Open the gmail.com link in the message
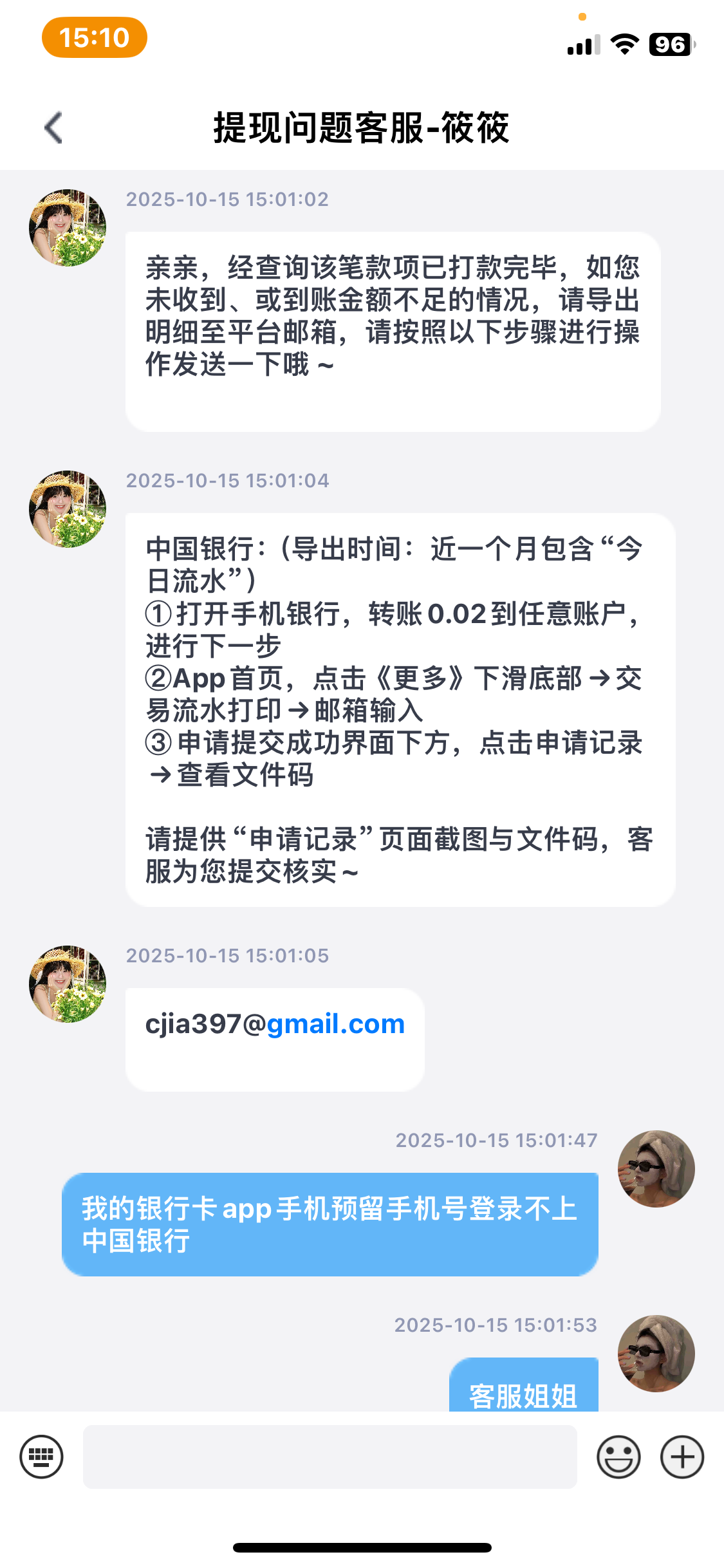The height and width of the screenshot is (1568, 724). (x=335, y=1024)
